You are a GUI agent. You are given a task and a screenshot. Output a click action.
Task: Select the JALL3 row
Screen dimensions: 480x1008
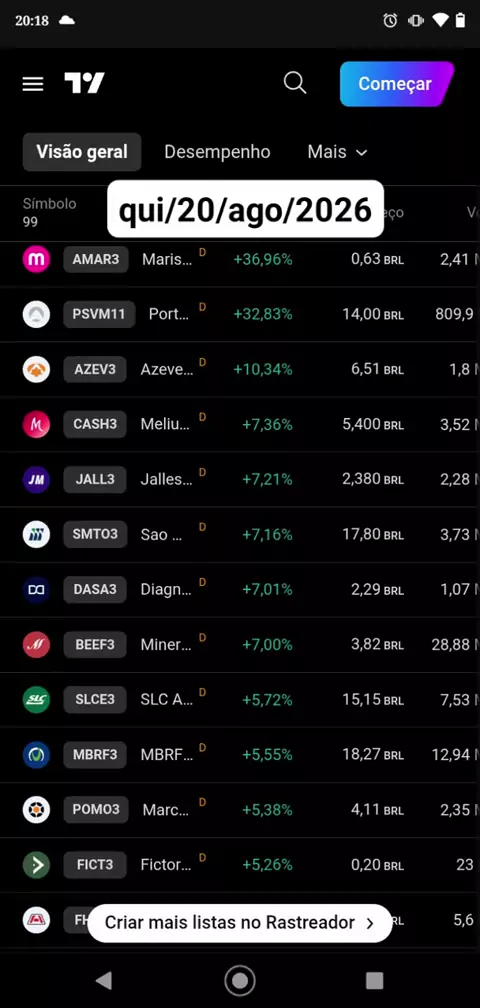[240, 480]
